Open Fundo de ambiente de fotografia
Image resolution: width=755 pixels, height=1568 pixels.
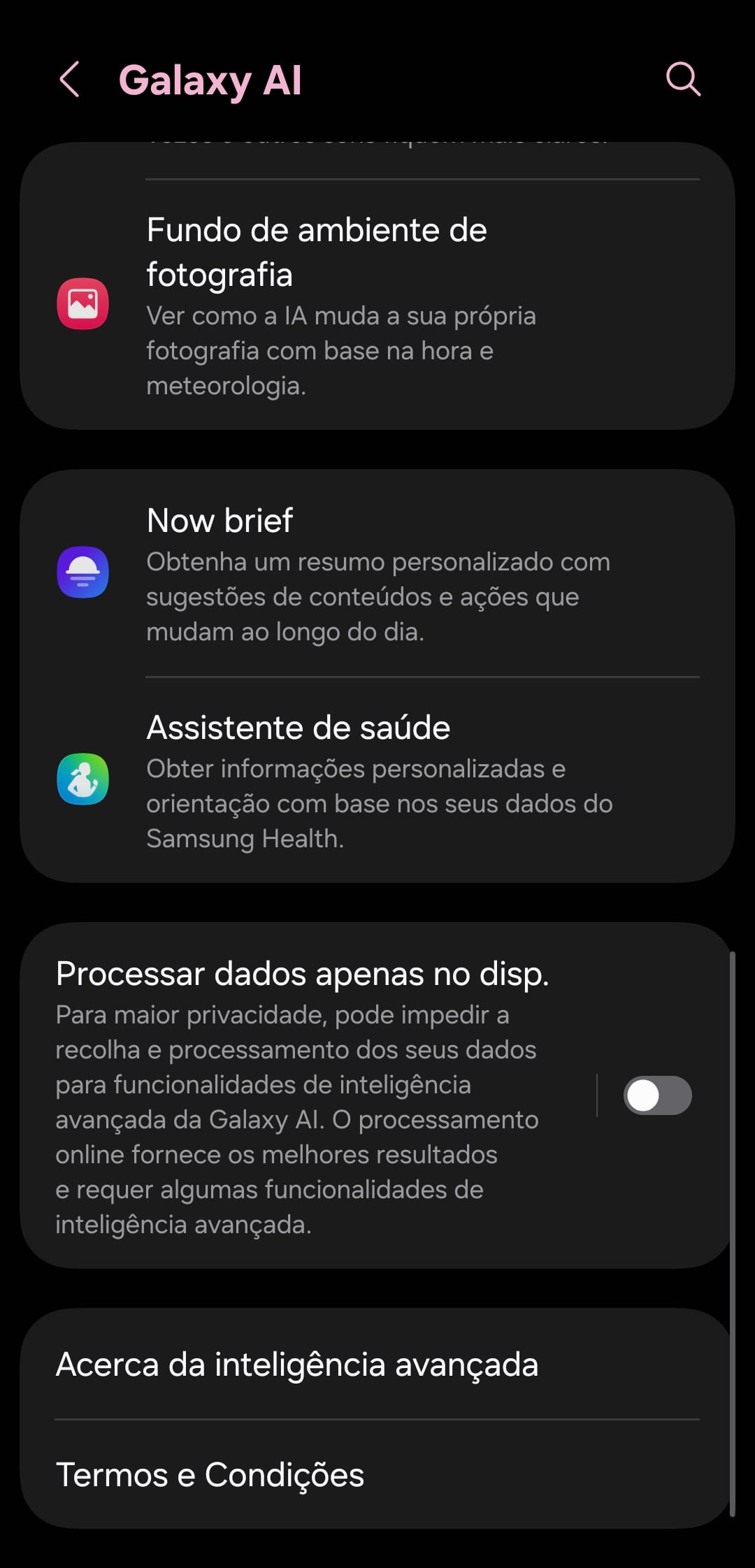pyautogui.click(x=377, y=304)
